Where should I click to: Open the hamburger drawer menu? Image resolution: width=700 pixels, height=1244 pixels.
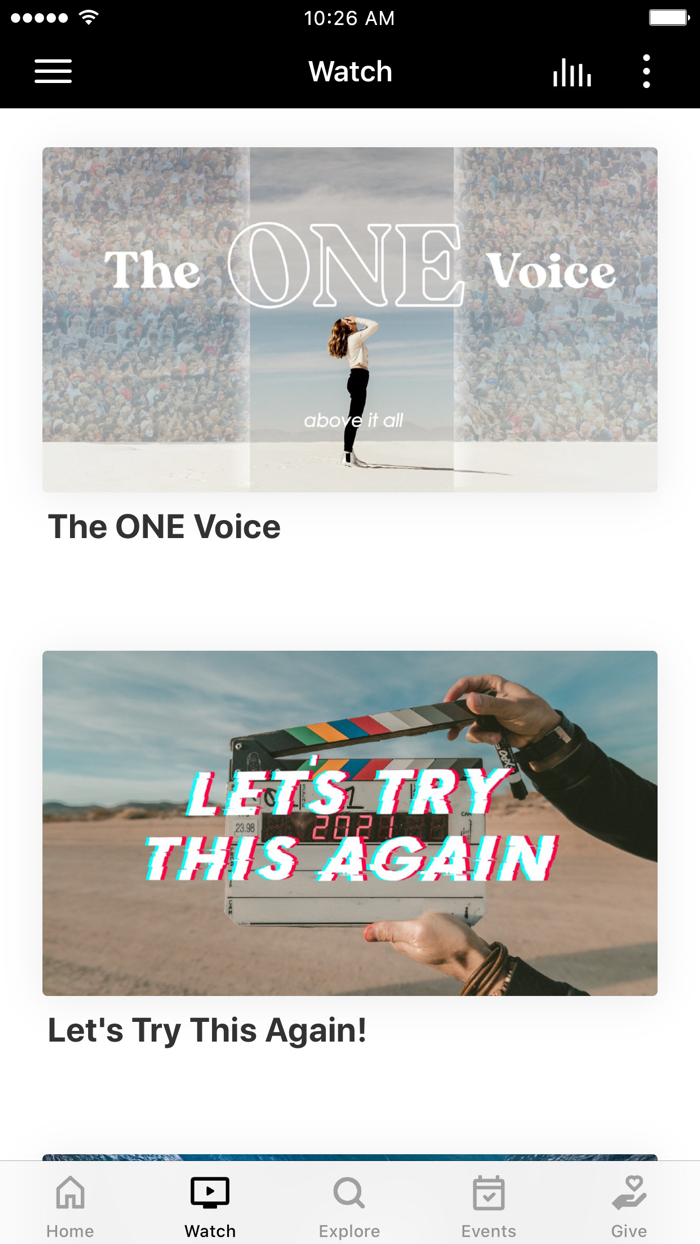point(53,71)
